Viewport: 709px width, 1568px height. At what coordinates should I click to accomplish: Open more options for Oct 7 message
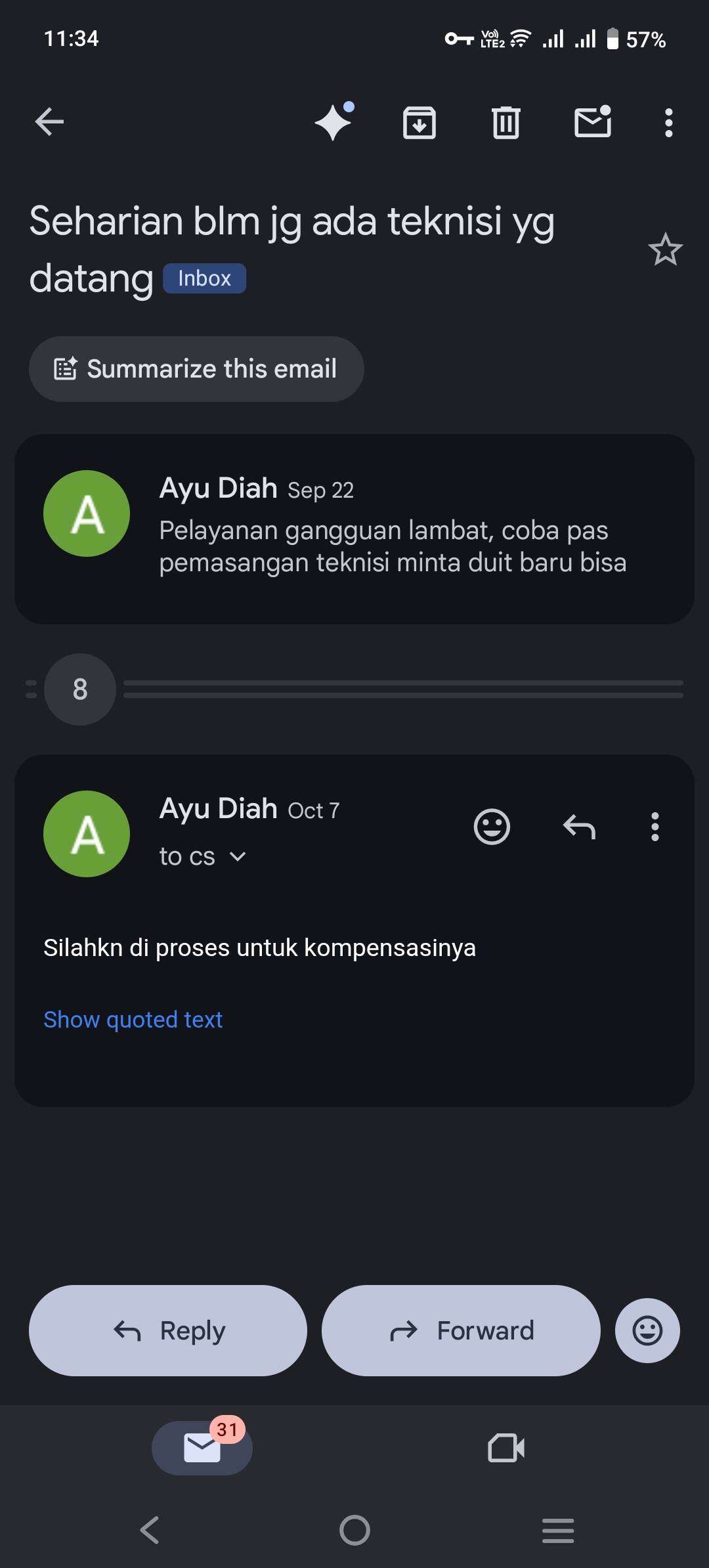point(655,827)
